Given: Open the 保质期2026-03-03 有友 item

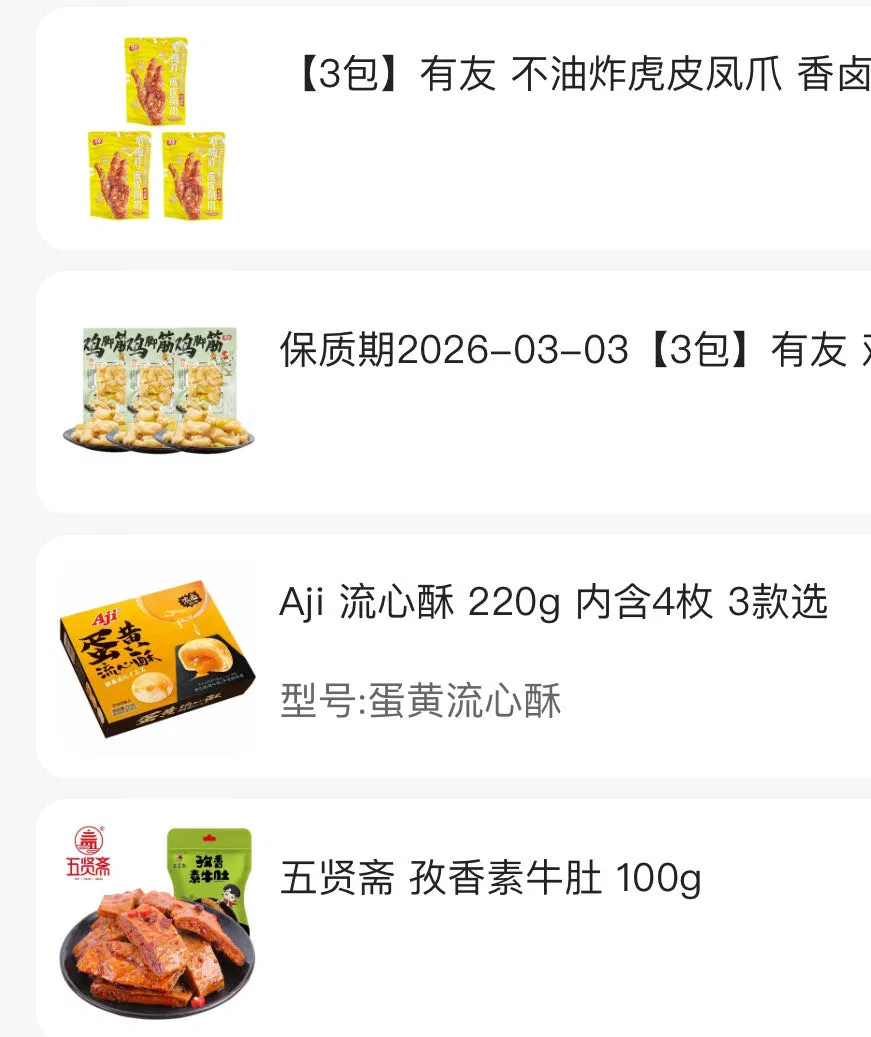Looking at the screenshot, I should (572, 351).
